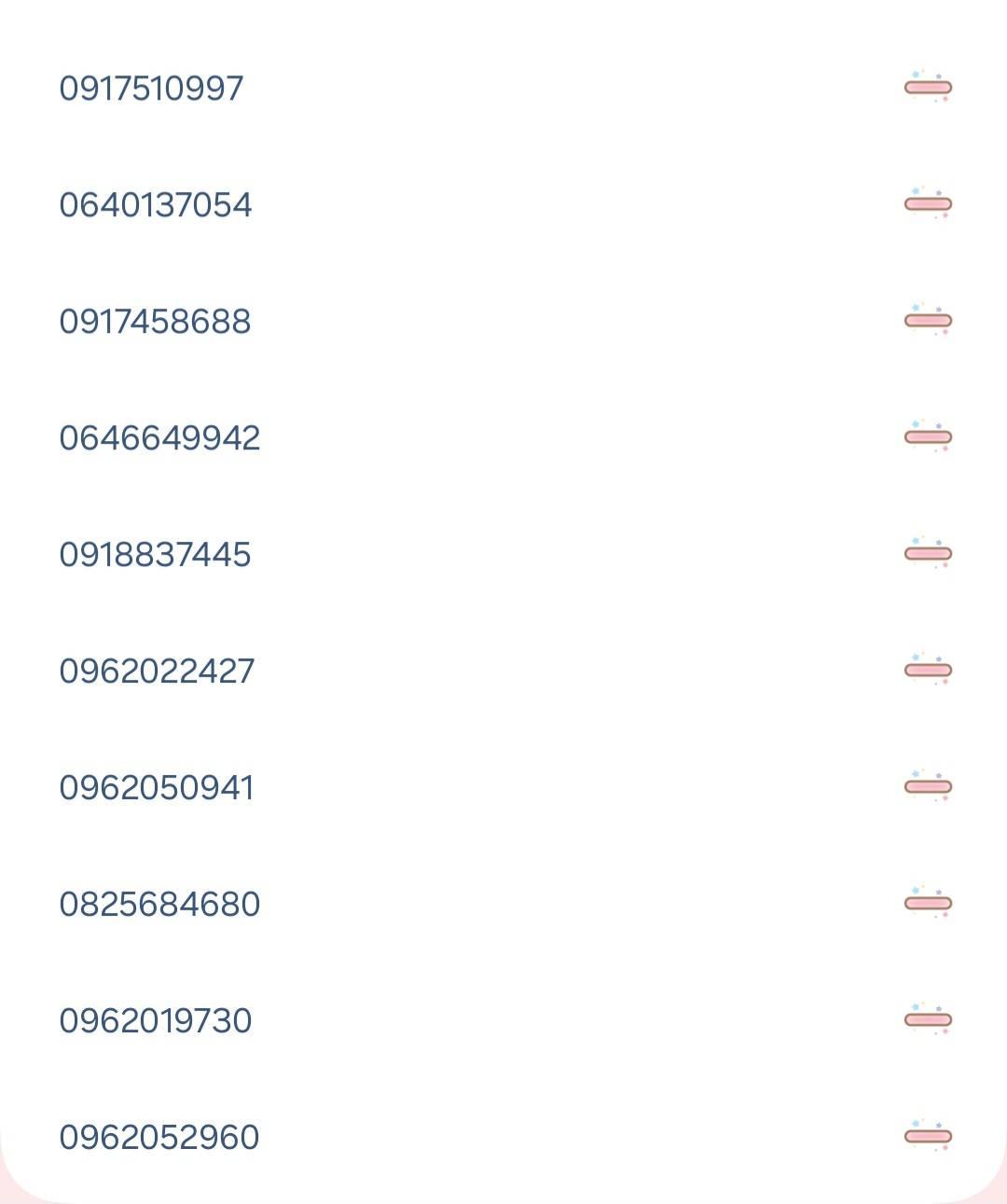The width and height of the screenshot is (1007, 1204).
Task: Tap the minus icon beside 0640137054
Action: coord(928,203)
